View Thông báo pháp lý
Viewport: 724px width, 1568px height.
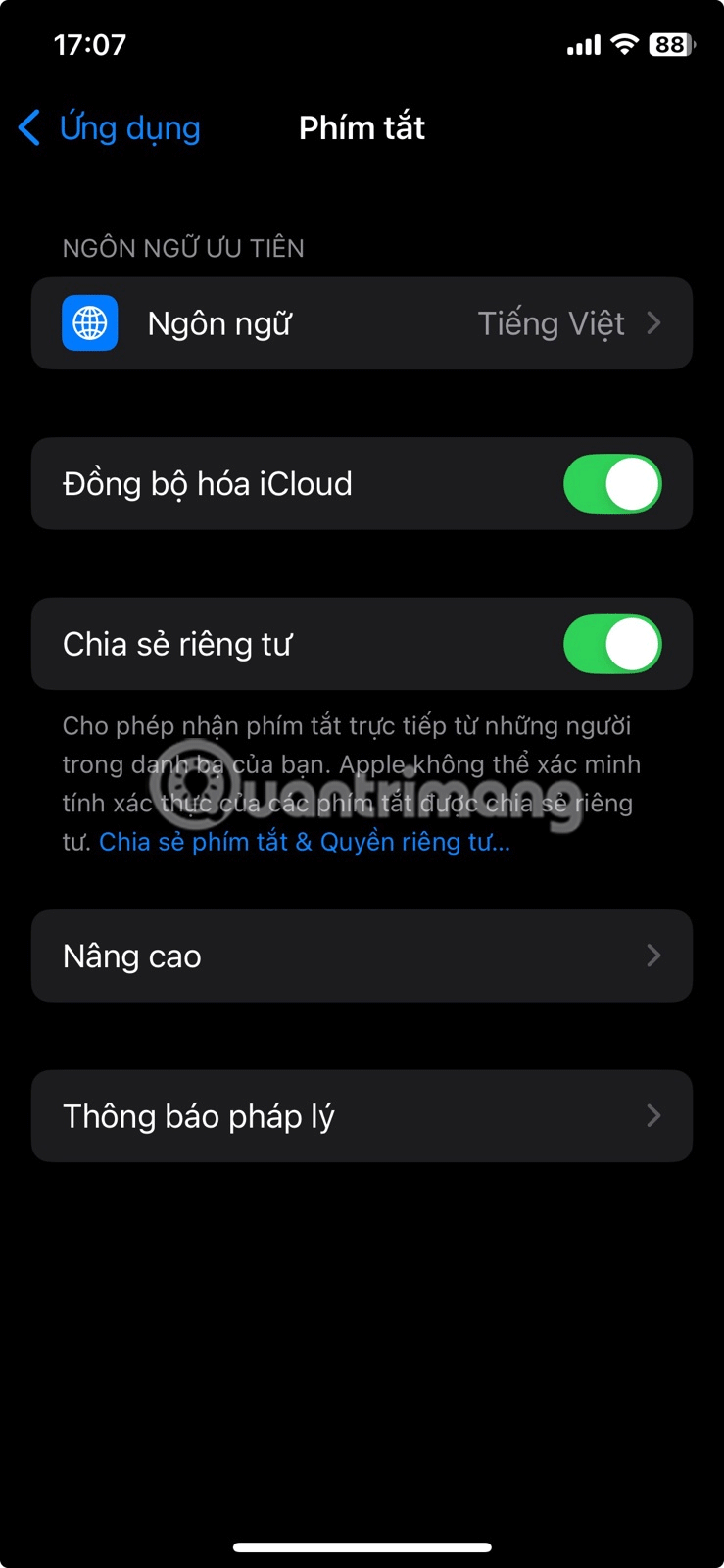[362, 1116]
